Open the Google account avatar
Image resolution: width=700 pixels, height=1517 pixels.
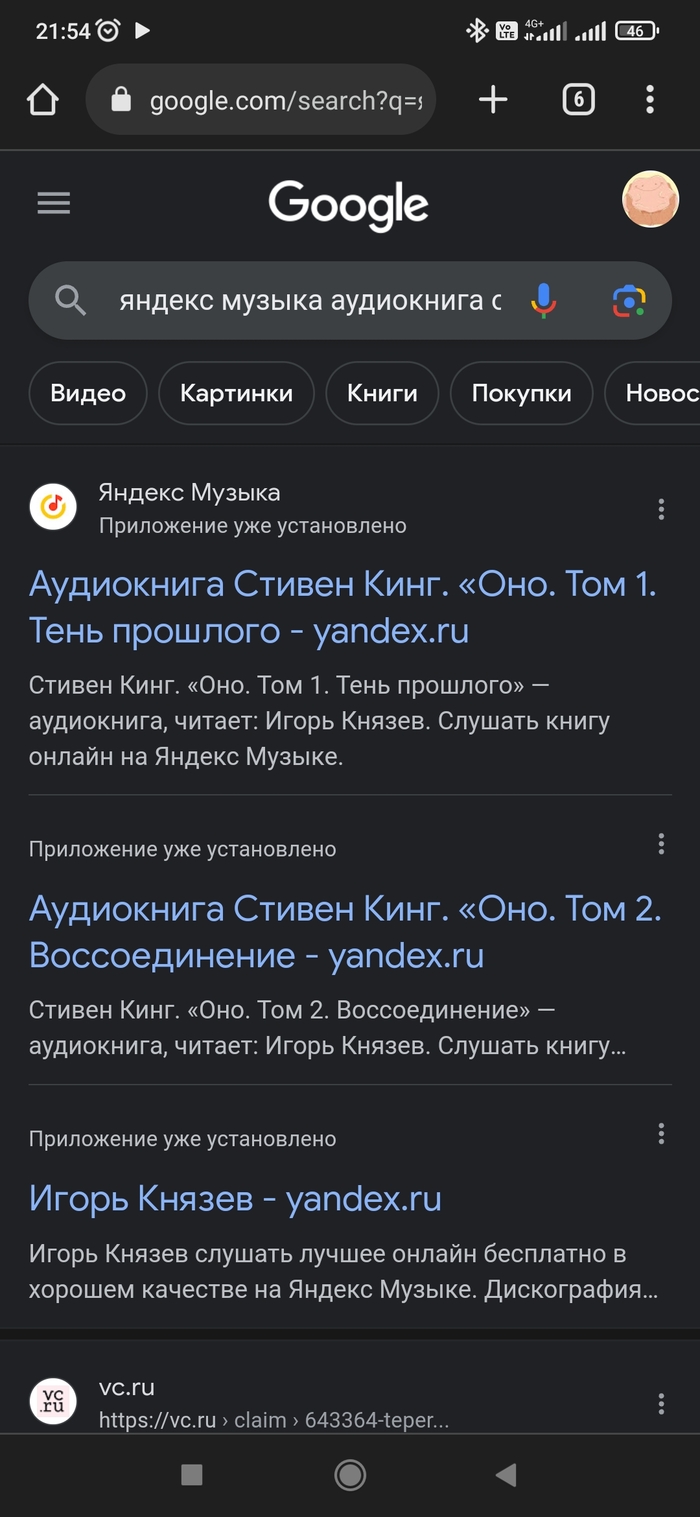pyautogui.click(x=650, y=199)
